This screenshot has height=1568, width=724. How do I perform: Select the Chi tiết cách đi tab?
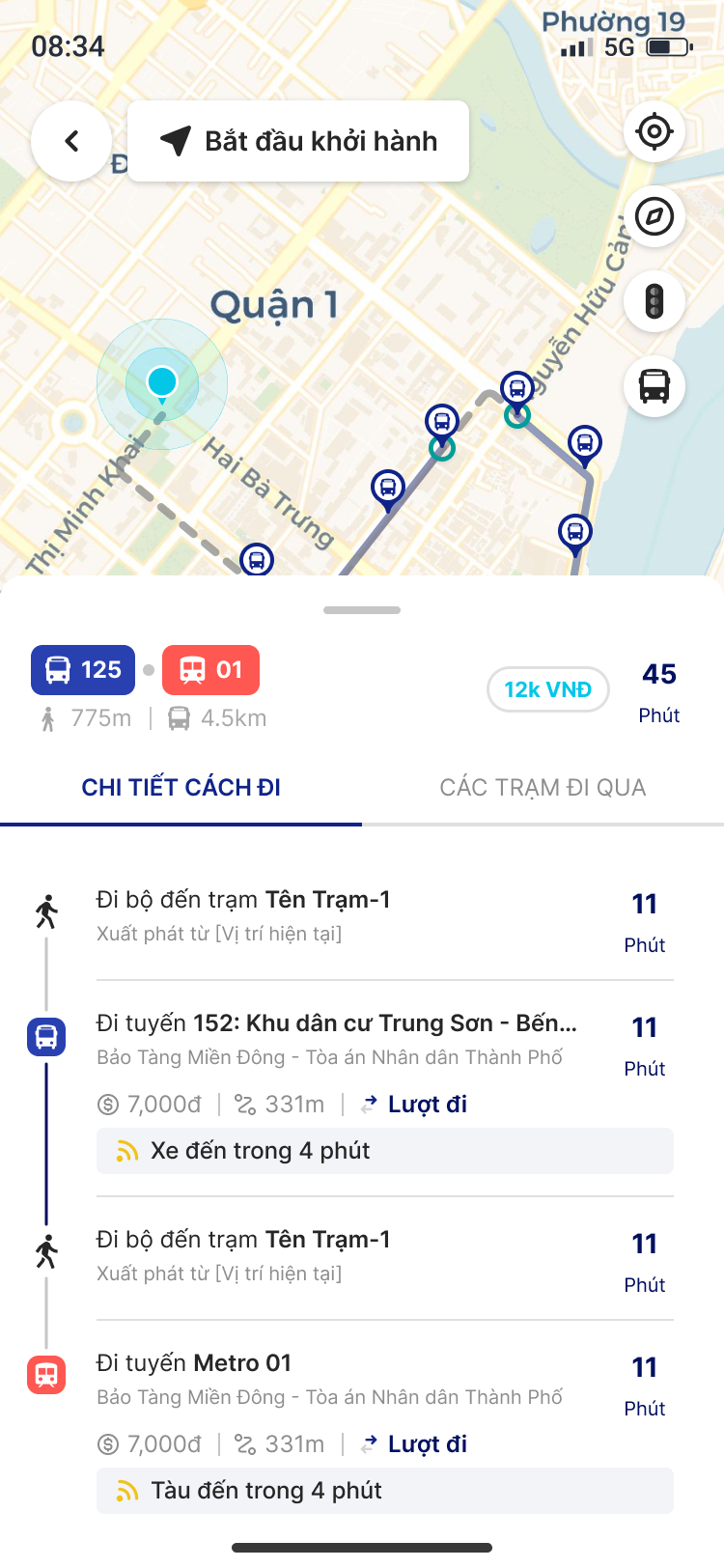[x=181, y=787]
